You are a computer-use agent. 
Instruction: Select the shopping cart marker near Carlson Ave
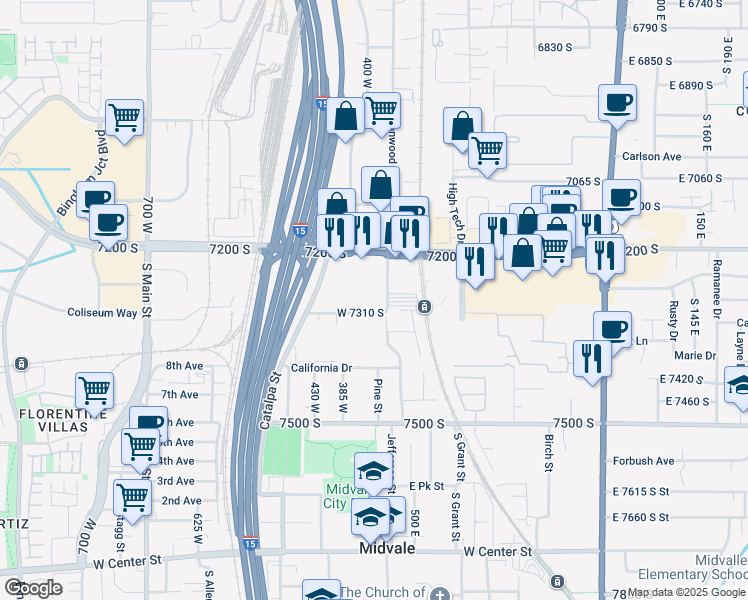(487, 151)
